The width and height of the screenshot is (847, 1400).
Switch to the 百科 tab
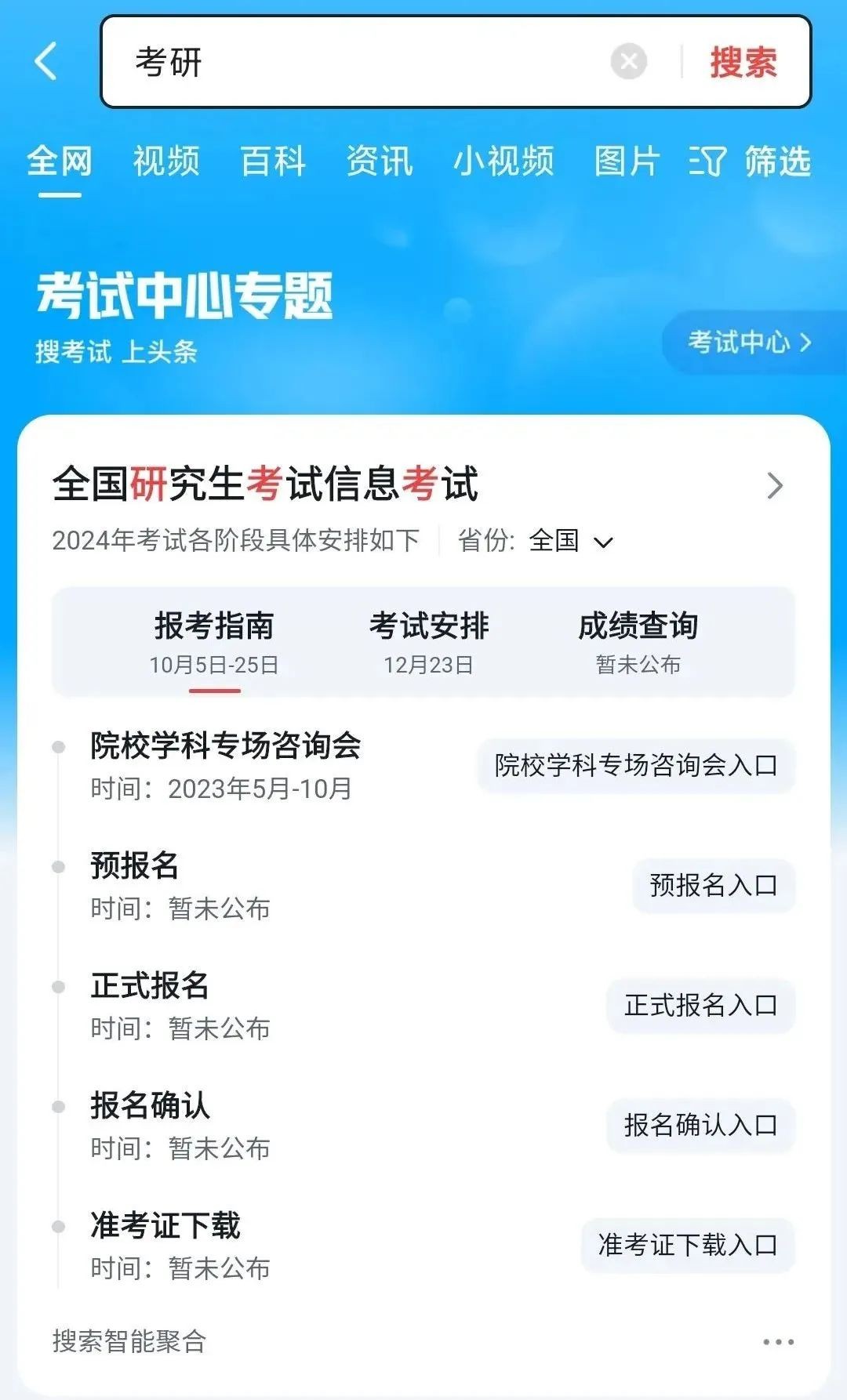click(273, 161)
